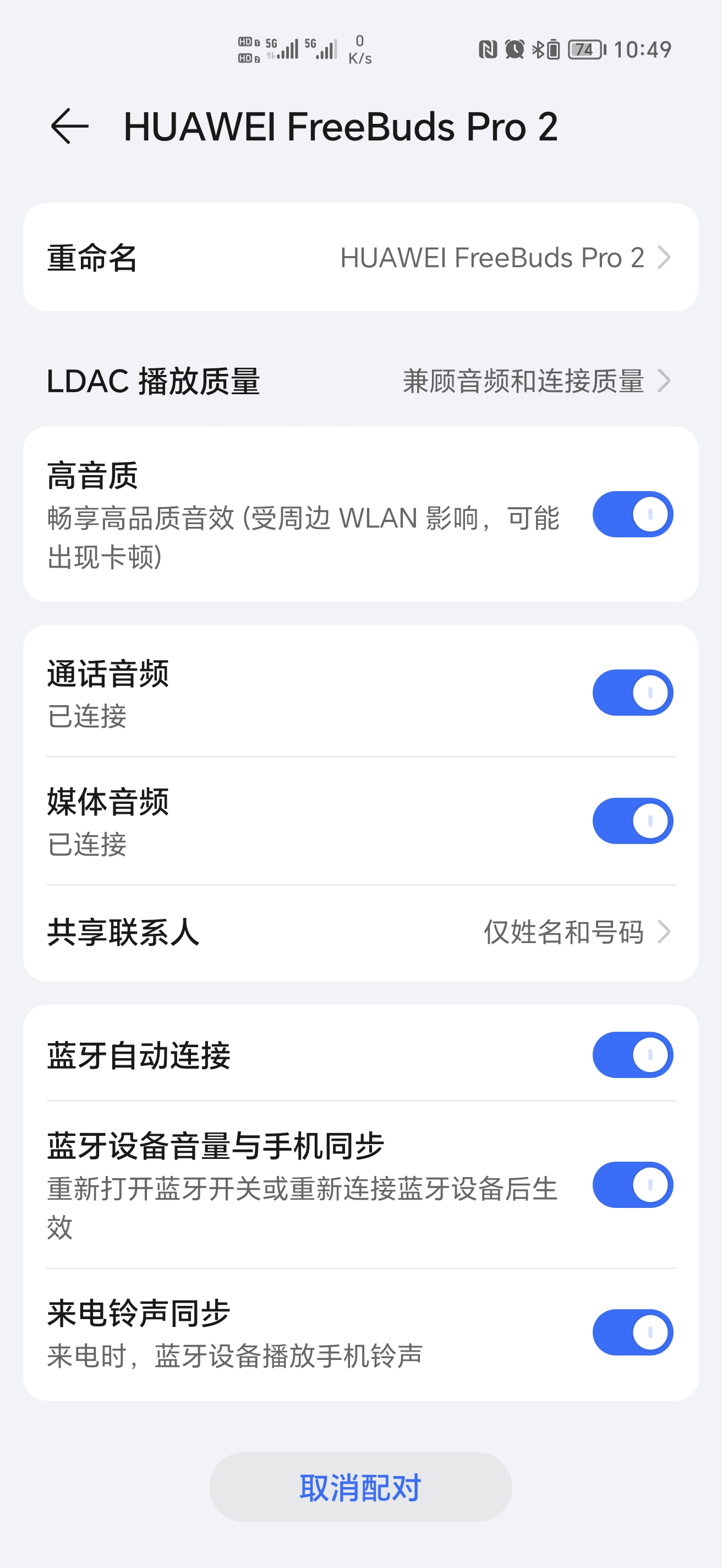Image resolution: width=722 pixels, height=1568 pixels.
Task: Expand the 共享联系人 settings
Action: (360, 932)
